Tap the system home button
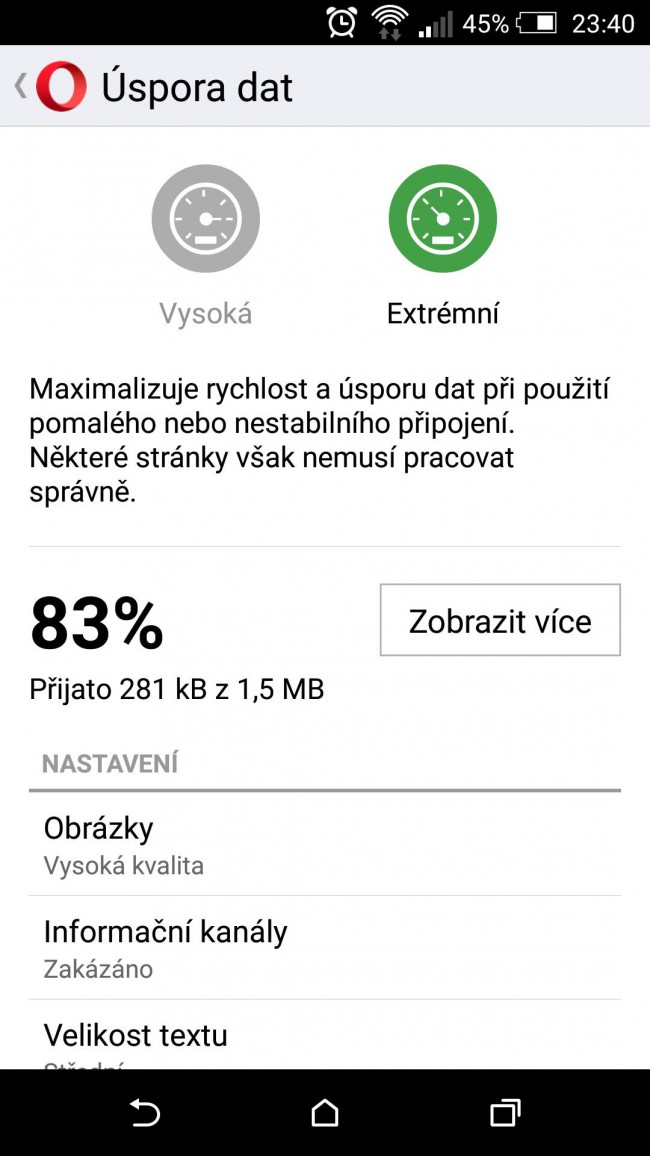 coord(325,1113)
